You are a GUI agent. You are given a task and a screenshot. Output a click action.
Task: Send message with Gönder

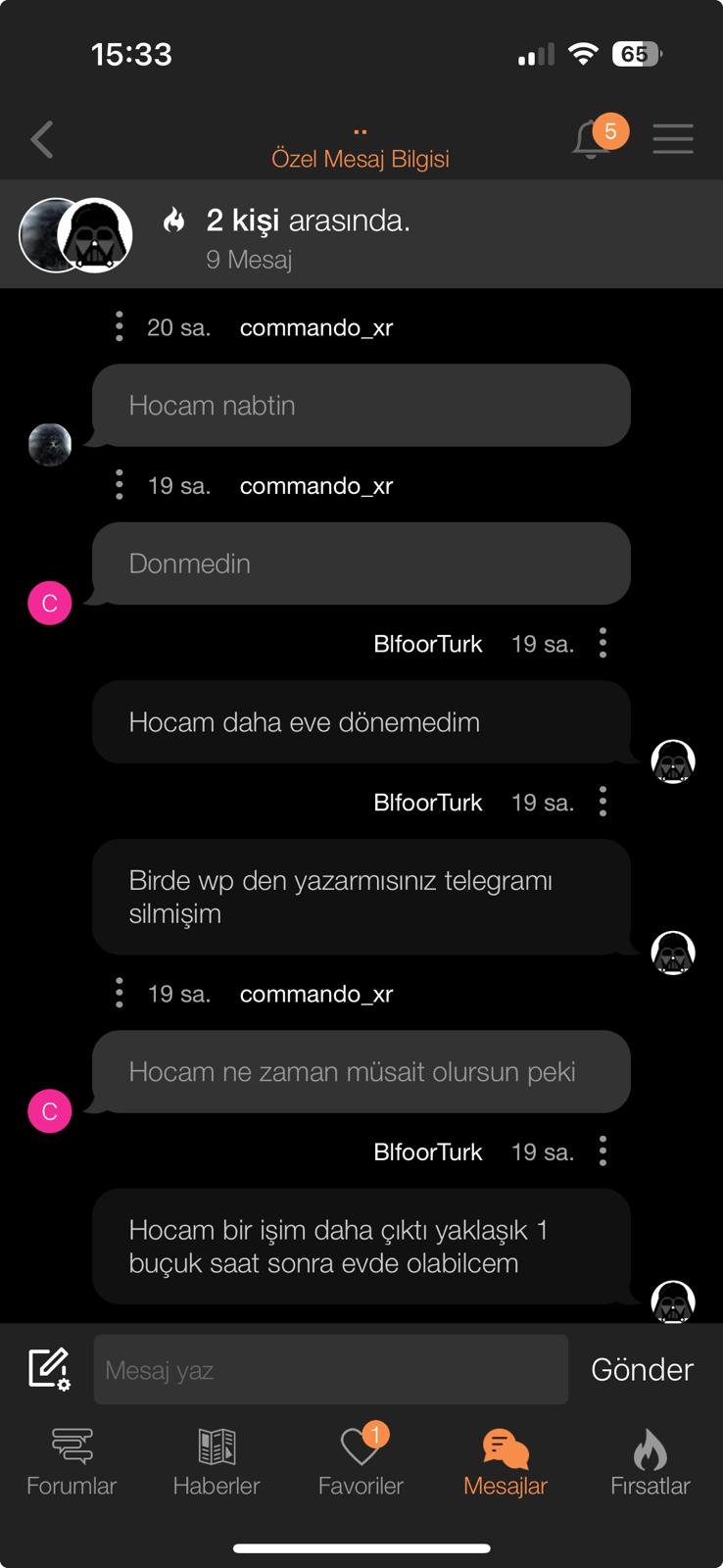642,1369
